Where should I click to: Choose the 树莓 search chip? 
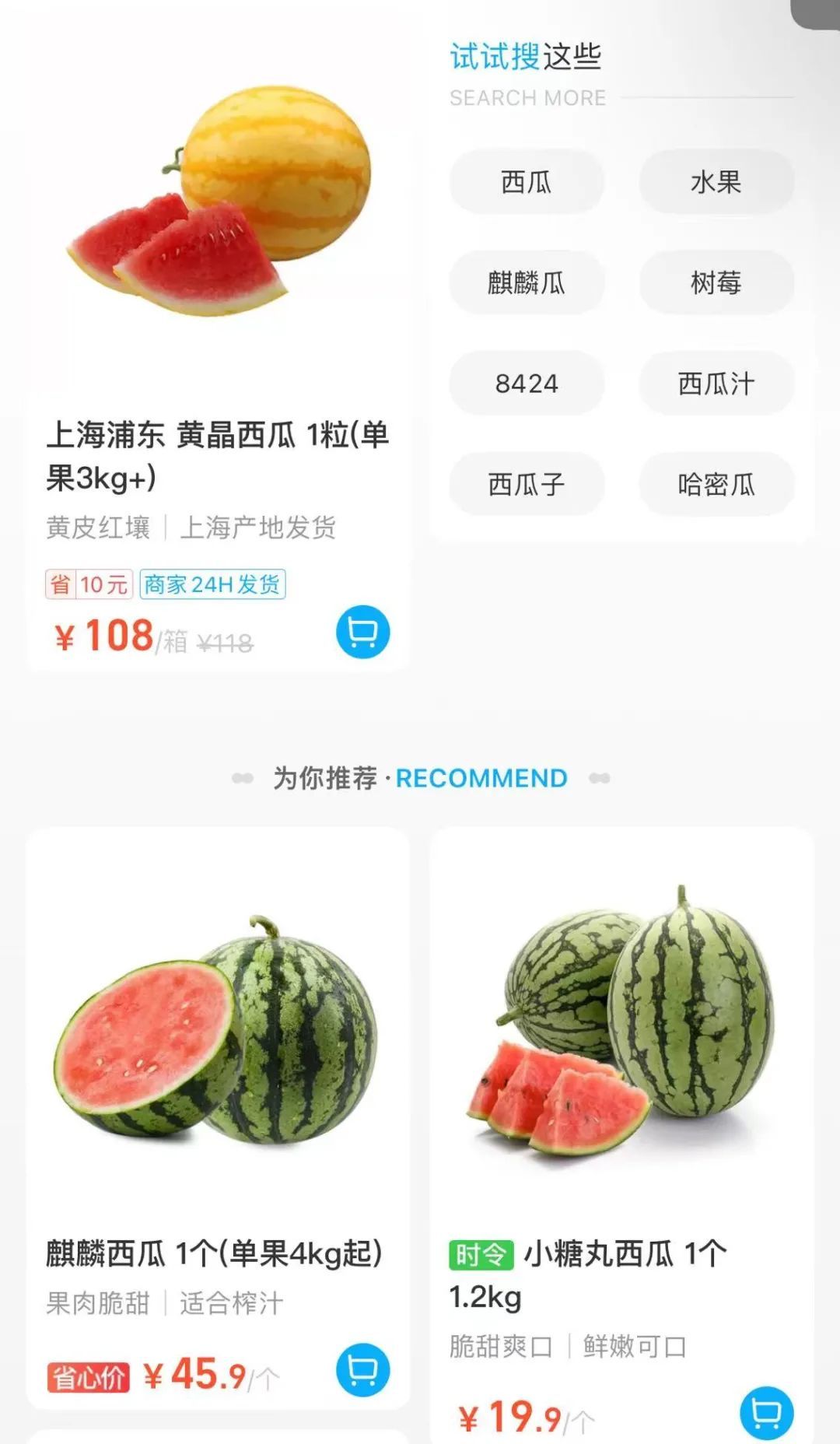click(716, 282)
